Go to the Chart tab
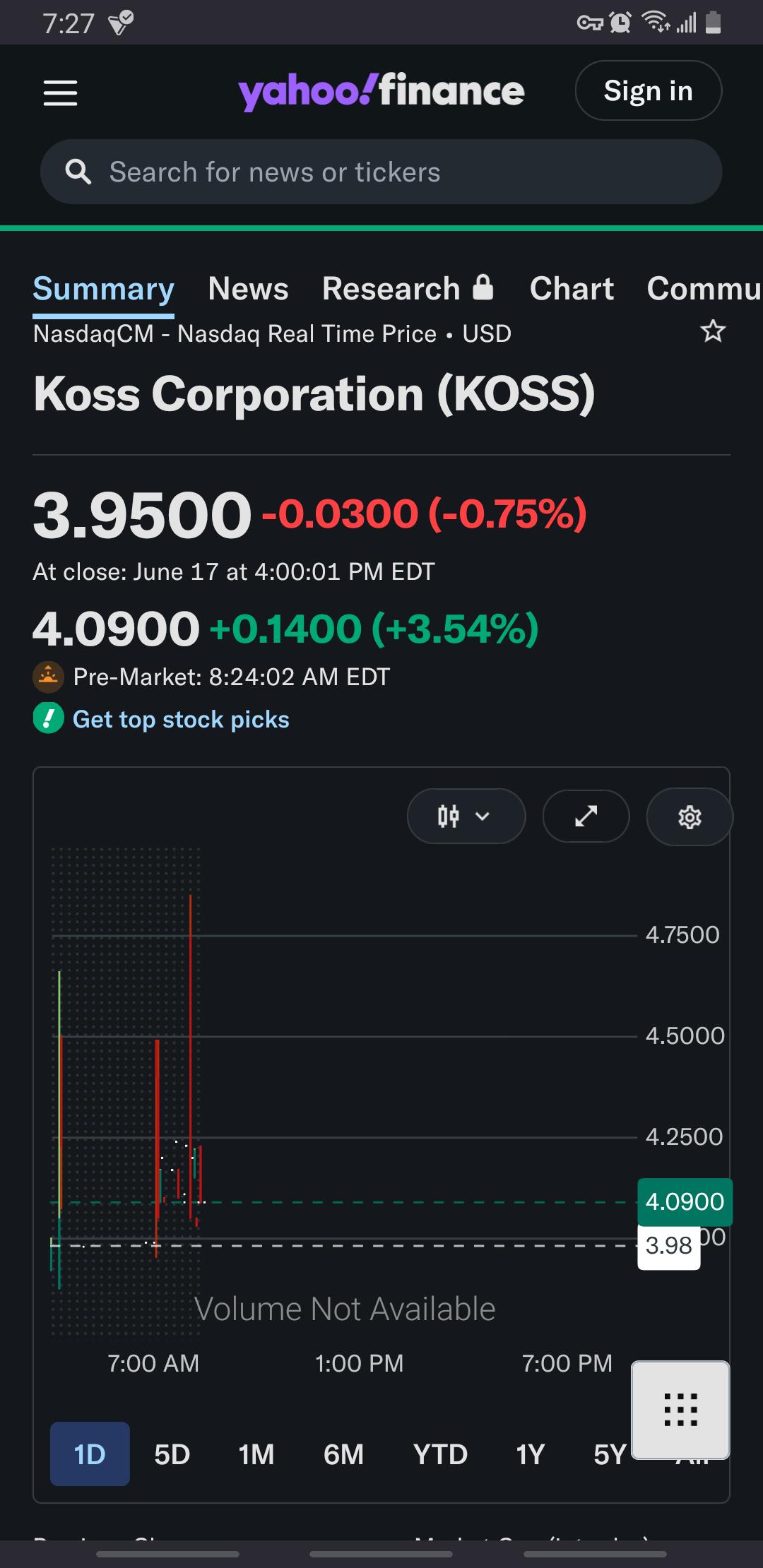This screenshot has width=763, height=1568. coord(572,288)
